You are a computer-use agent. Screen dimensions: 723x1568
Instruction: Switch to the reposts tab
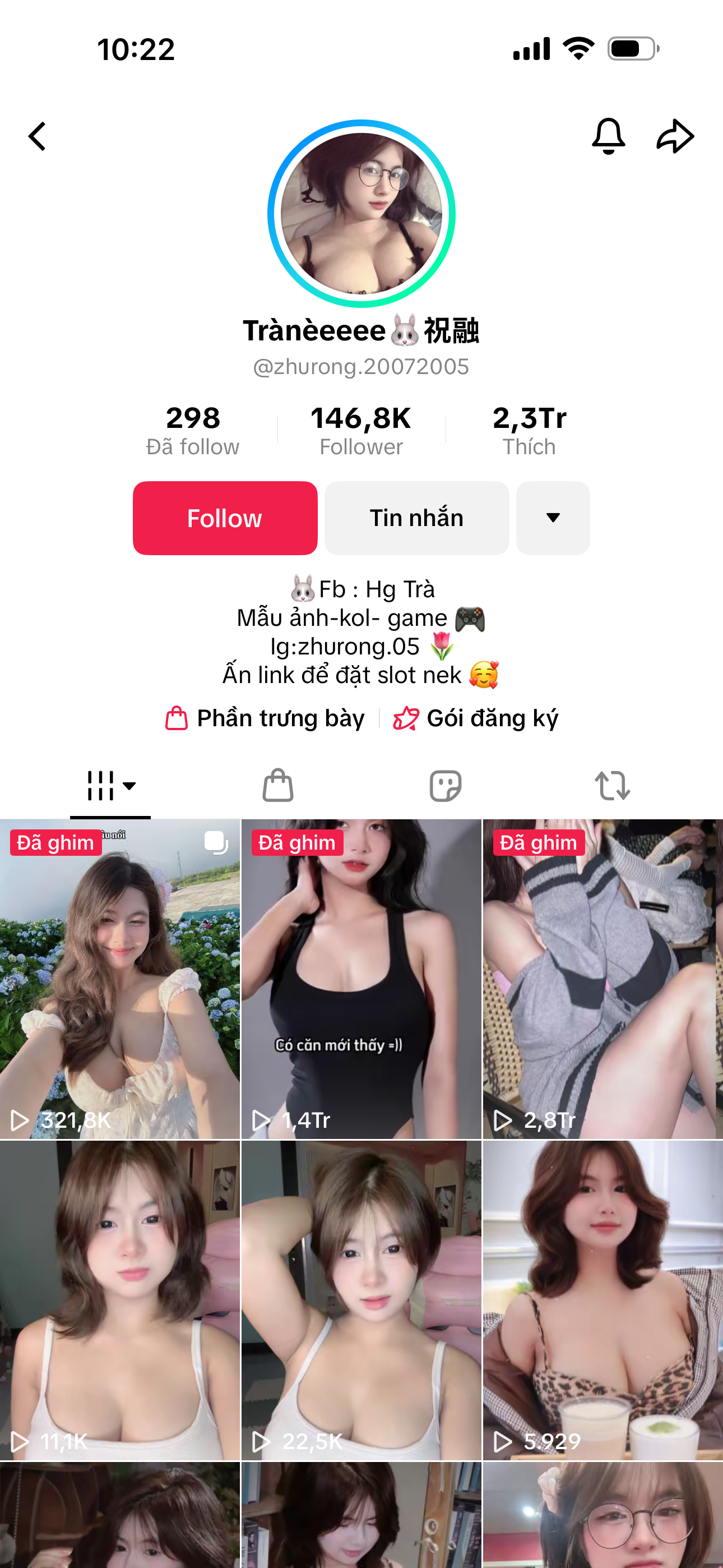tap(612, 785)
